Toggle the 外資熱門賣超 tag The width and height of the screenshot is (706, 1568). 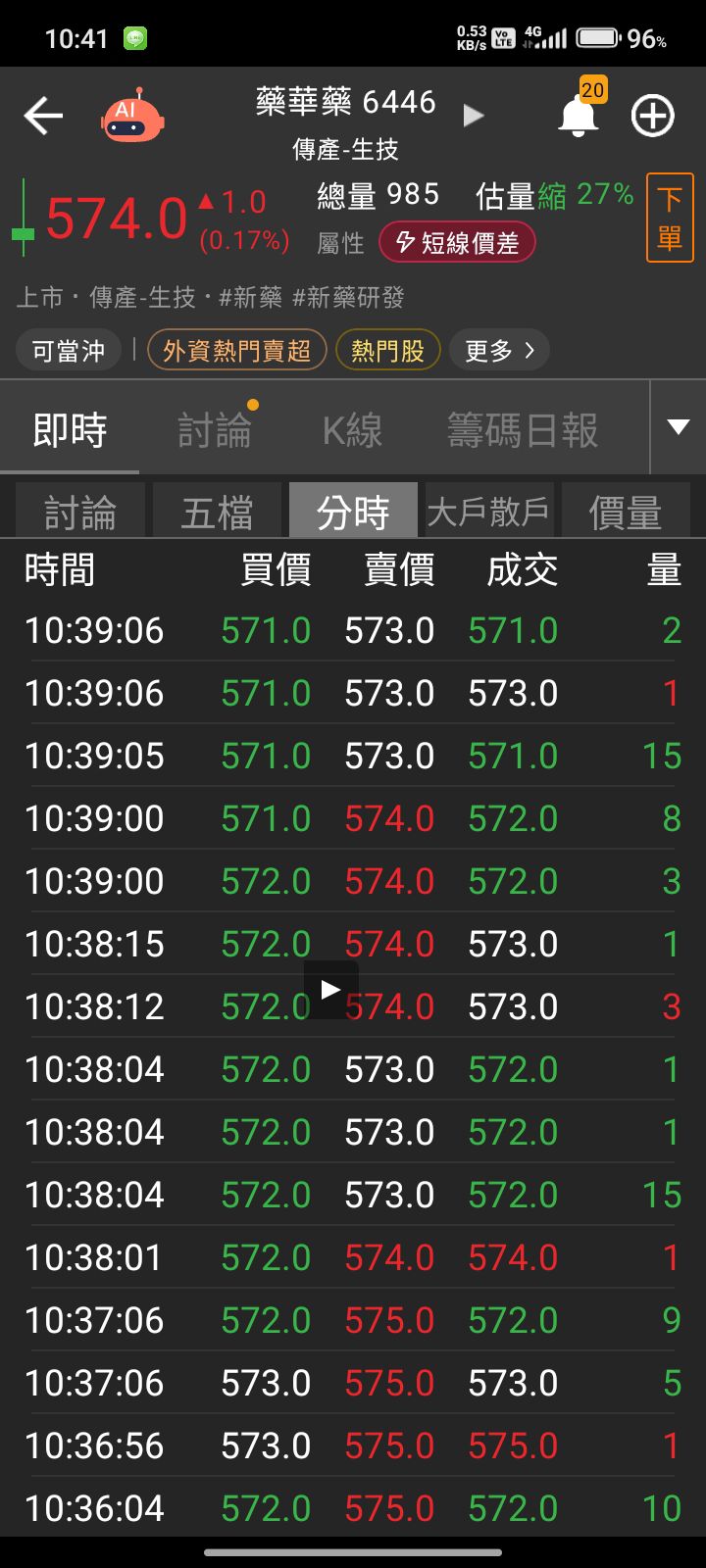pos(237,350)
